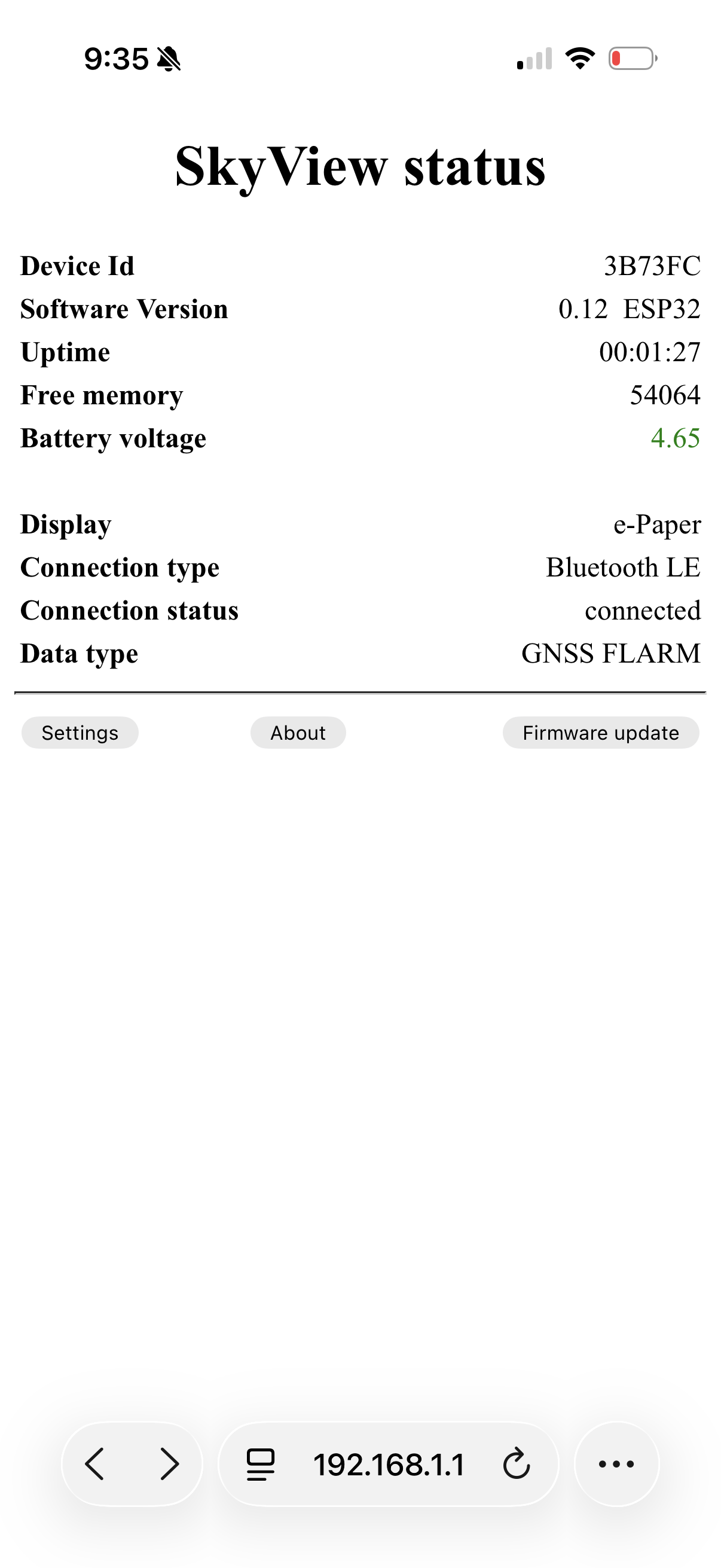Go forward to the next page
The width and height of the screenshot is (721, 1568).
coord(169,1464)
